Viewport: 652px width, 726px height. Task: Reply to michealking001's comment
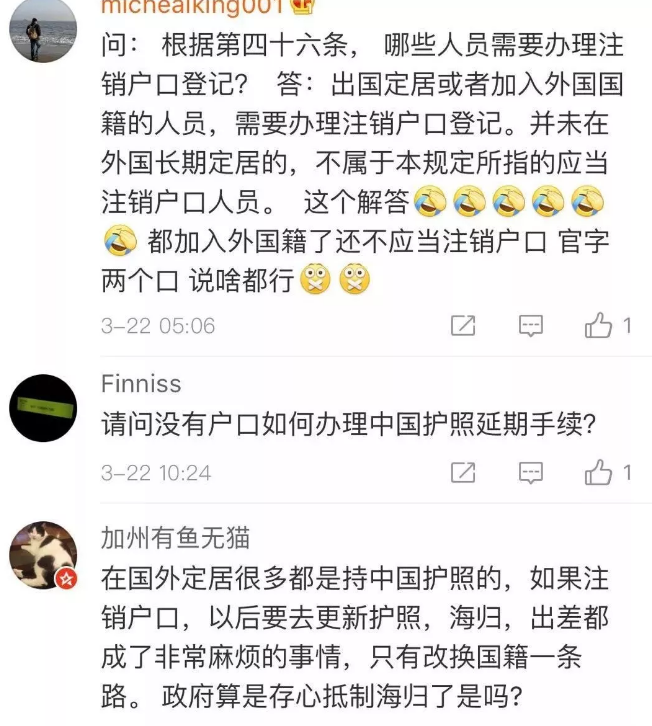[x=530, y=325]
